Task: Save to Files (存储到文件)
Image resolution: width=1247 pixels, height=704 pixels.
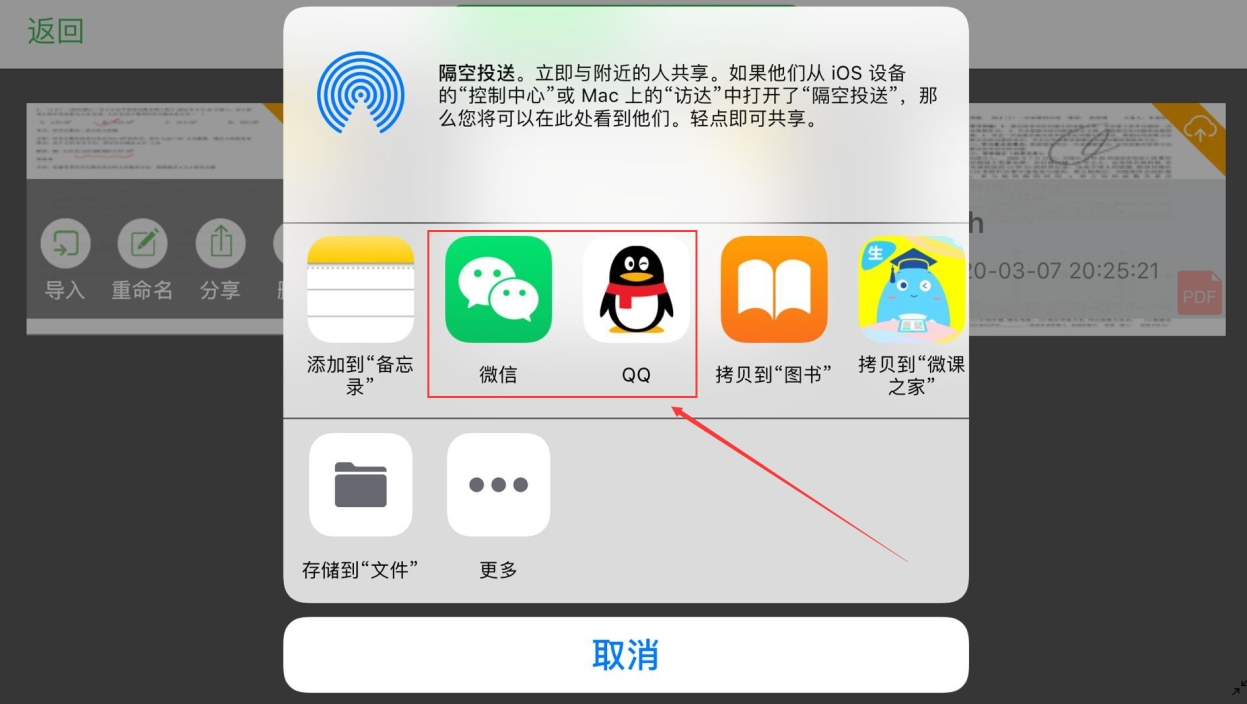Action: [360, 485]
